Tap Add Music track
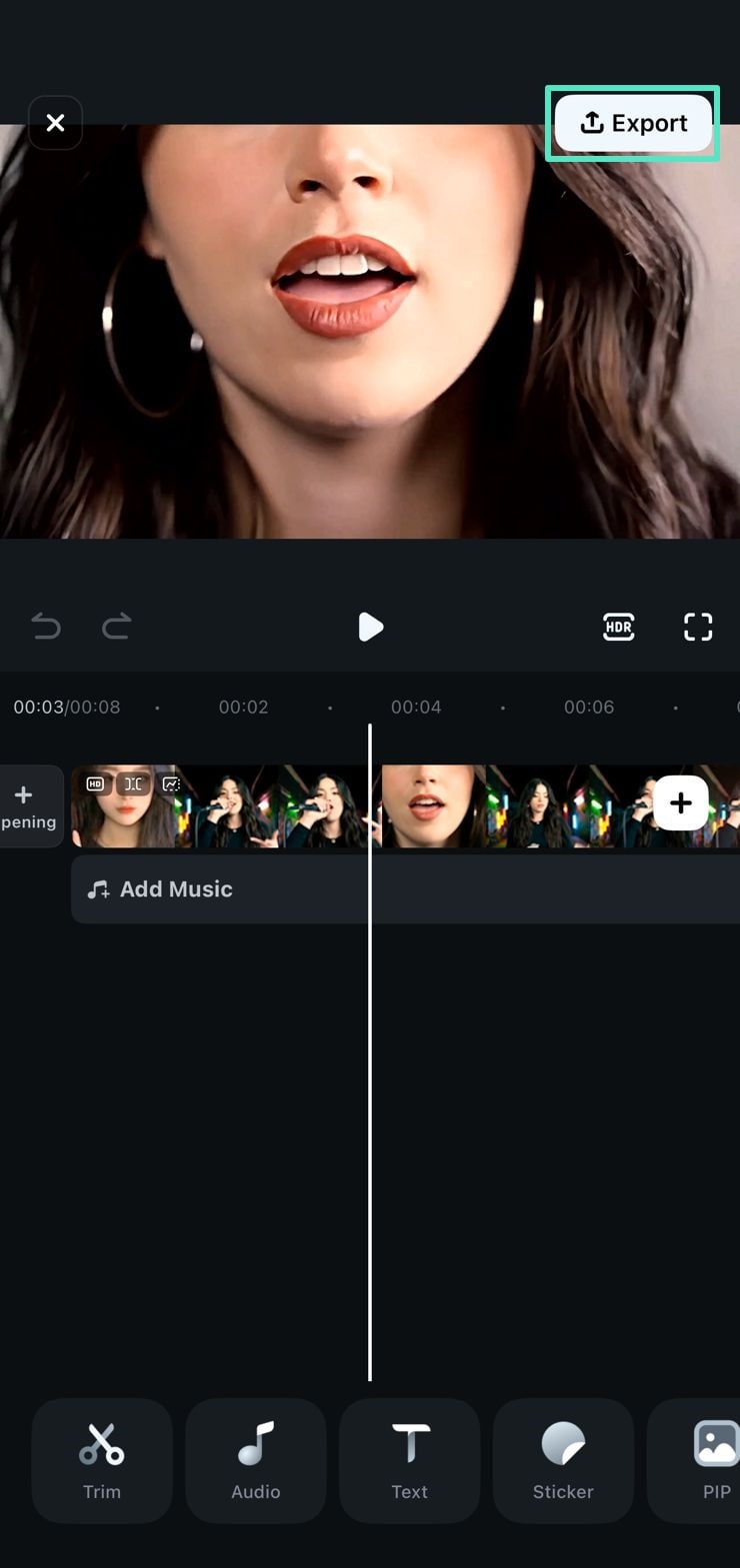The image size is (740, 1568). 176,888
